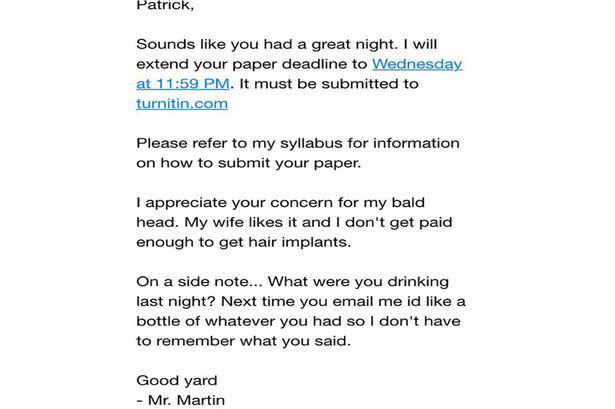Open the Wednesday at 11:59 PM deadline link
This screenshot has width=615, height=409.
click(416, 64)
